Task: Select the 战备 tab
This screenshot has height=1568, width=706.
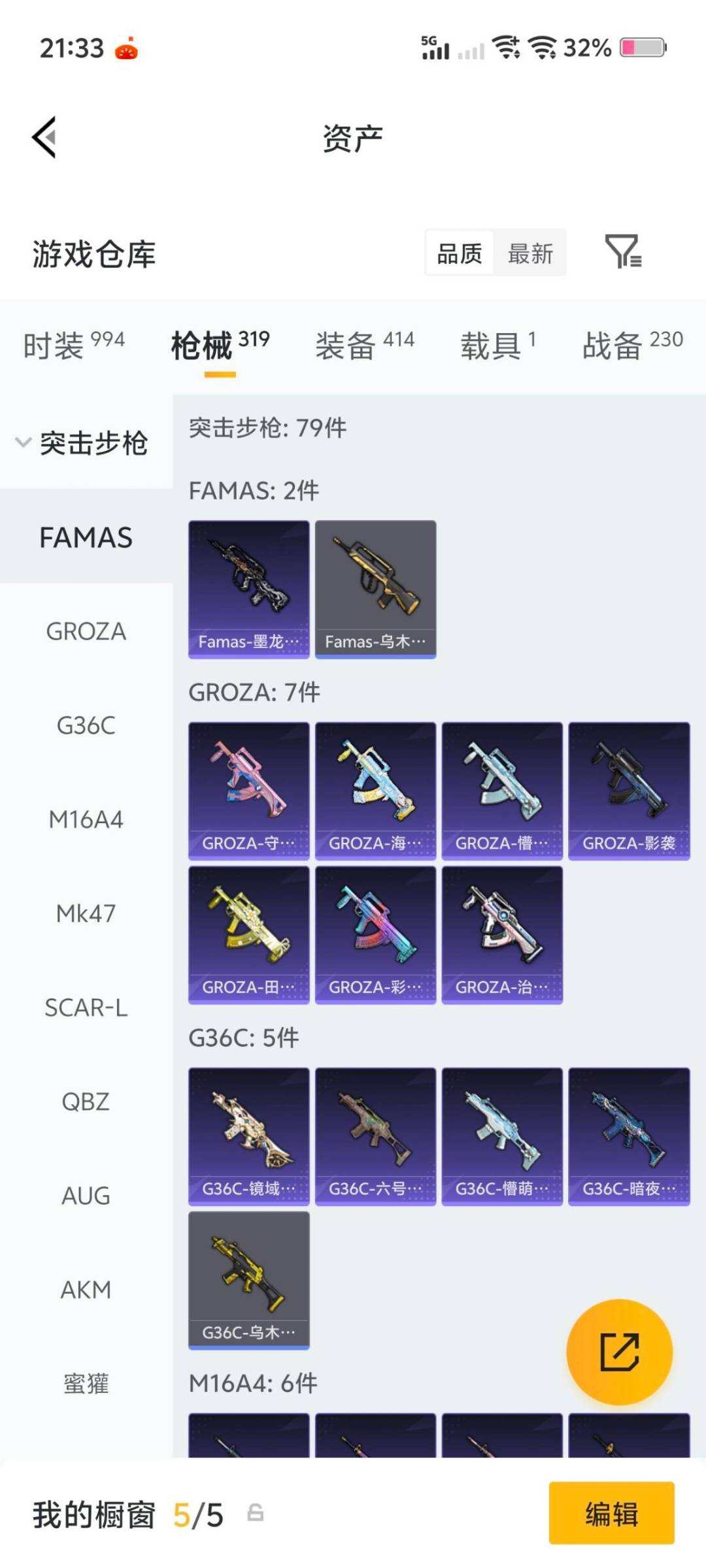Action: tap(612, 344)
